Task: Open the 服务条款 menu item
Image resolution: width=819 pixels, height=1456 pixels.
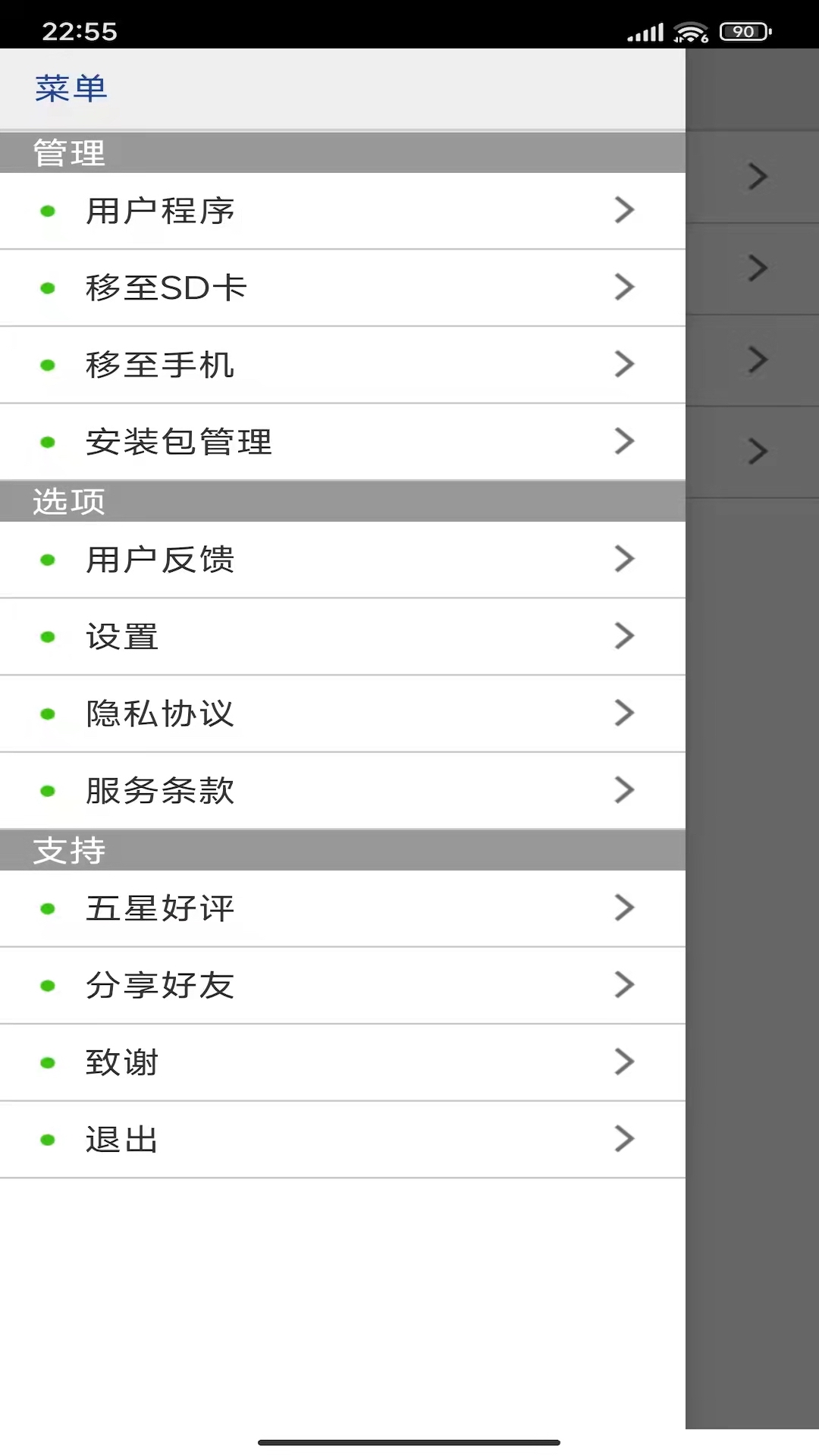Action: tap(160, 791)
